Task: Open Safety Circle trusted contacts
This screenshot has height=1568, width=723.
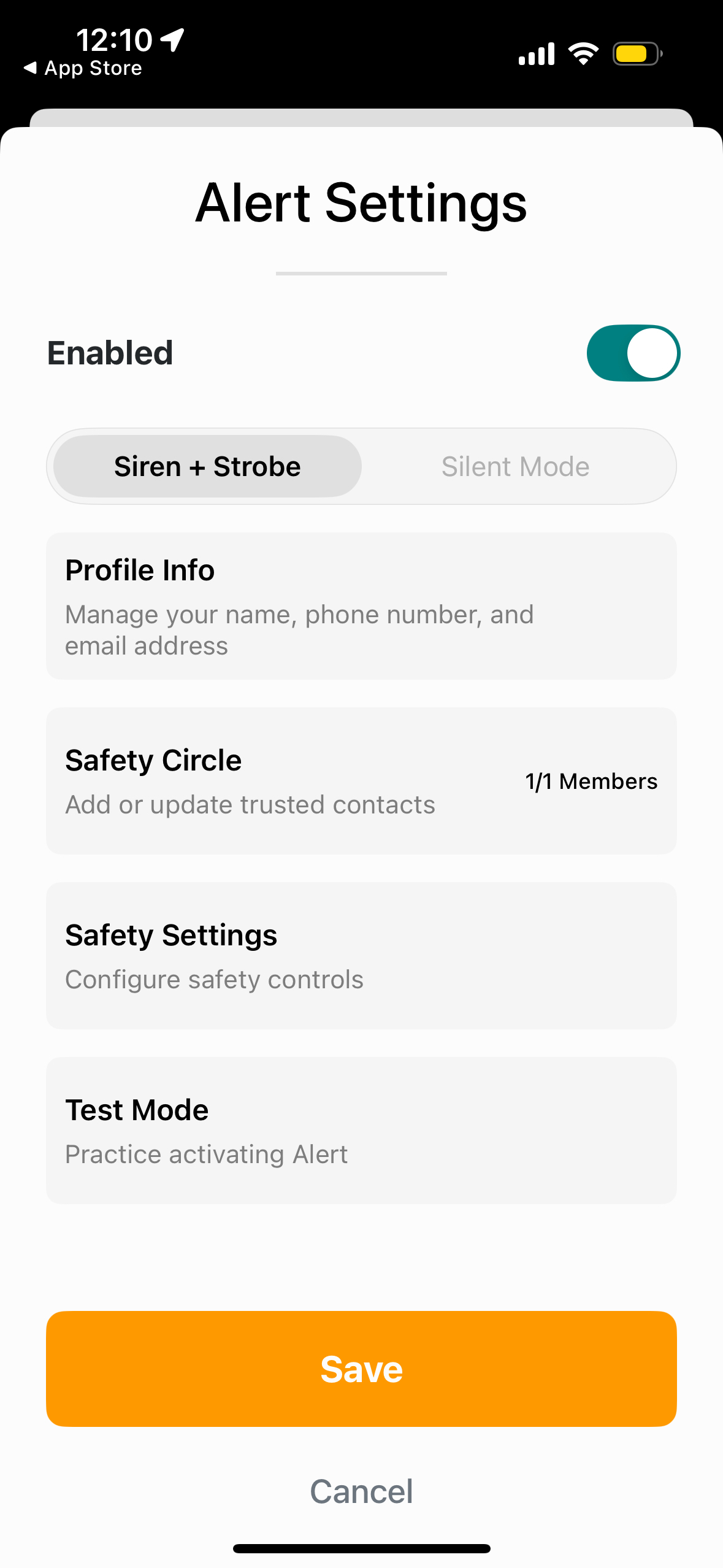Action: point(361,781)
